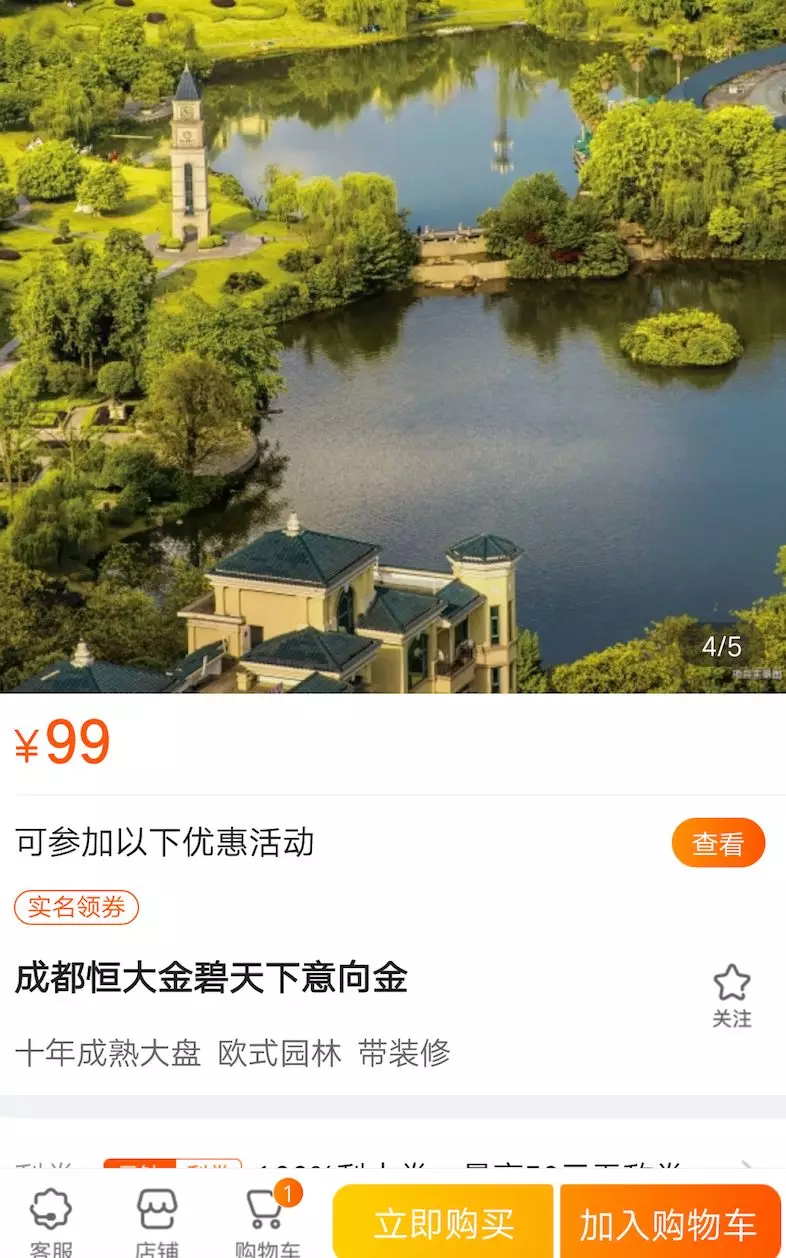Image resolution: width=786 pixels, height=1258 pixels.
Task: Open the full-size product photo
Action: click(393, 346)
